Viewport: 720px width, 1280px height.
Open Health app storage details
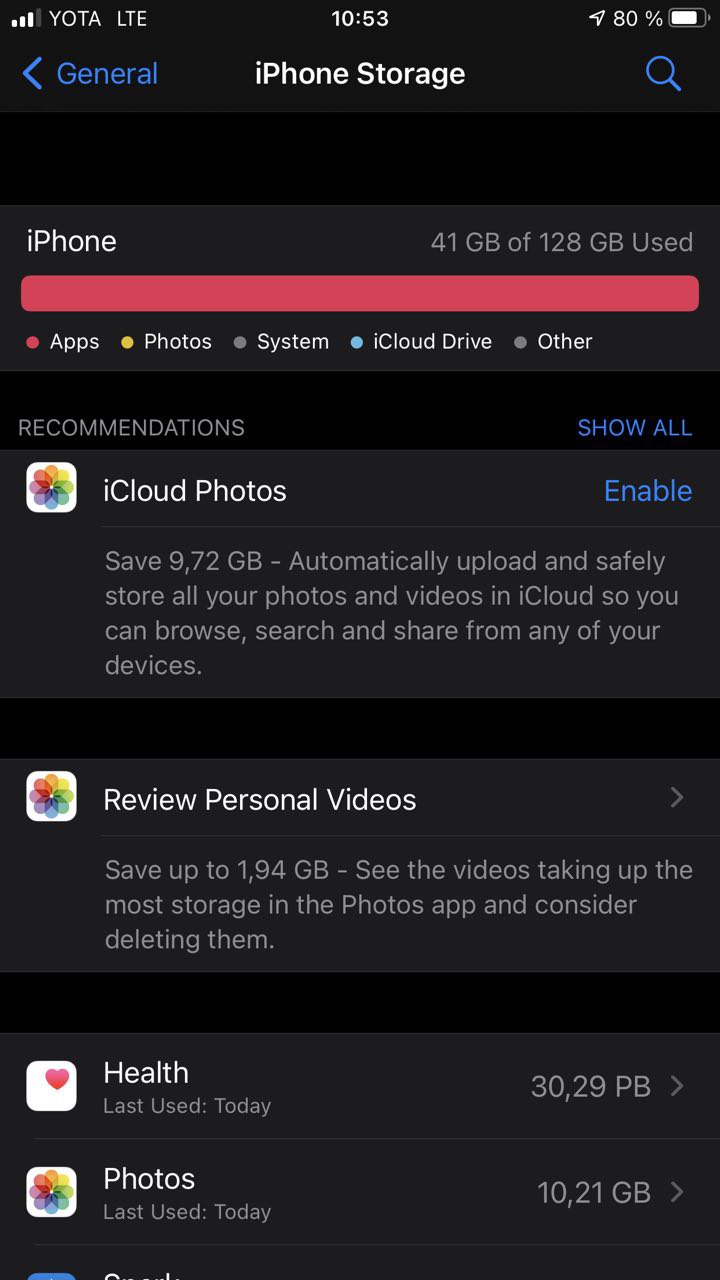(x=360, y=1086)
